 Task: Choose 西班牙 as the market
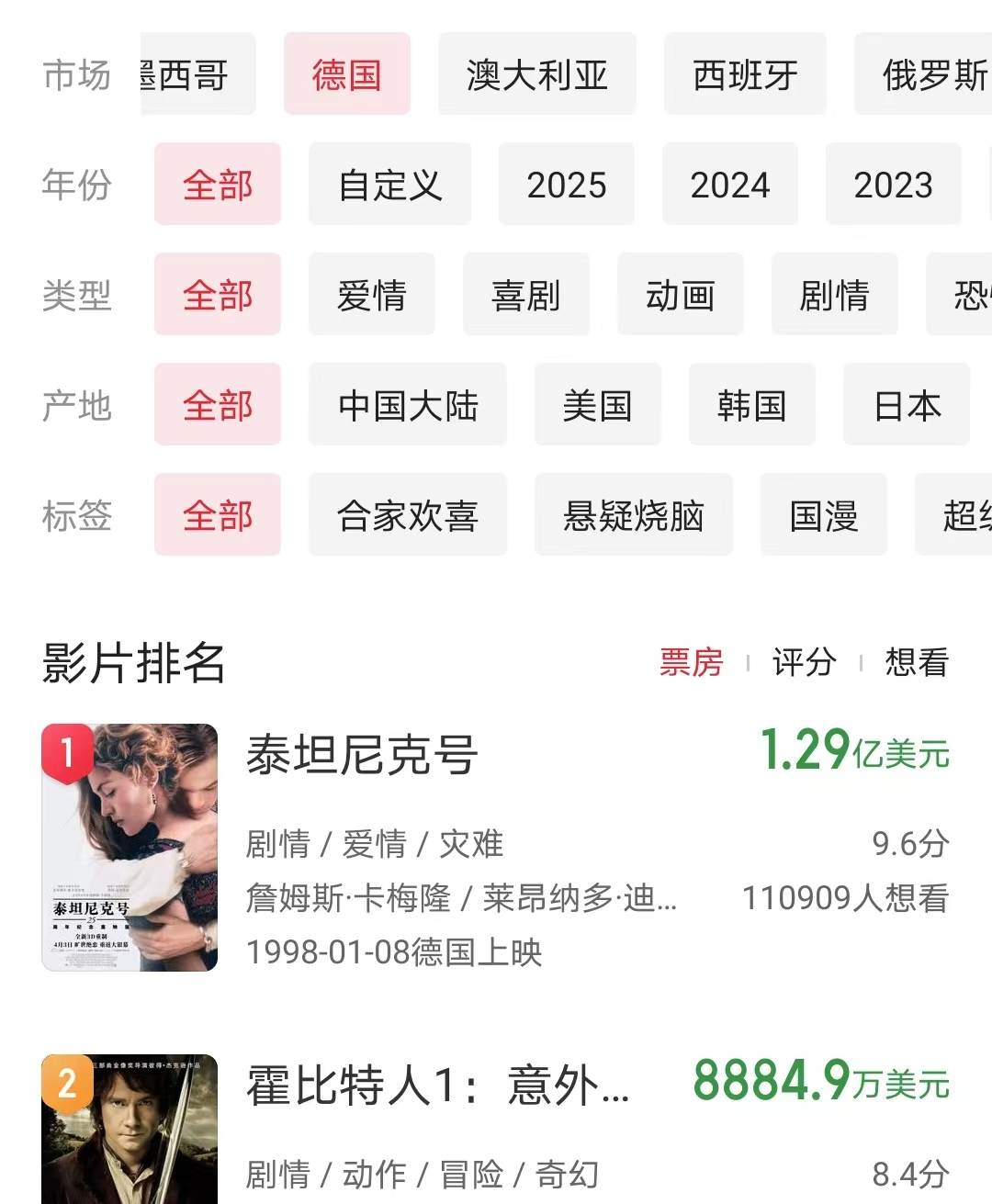point(745,74)
